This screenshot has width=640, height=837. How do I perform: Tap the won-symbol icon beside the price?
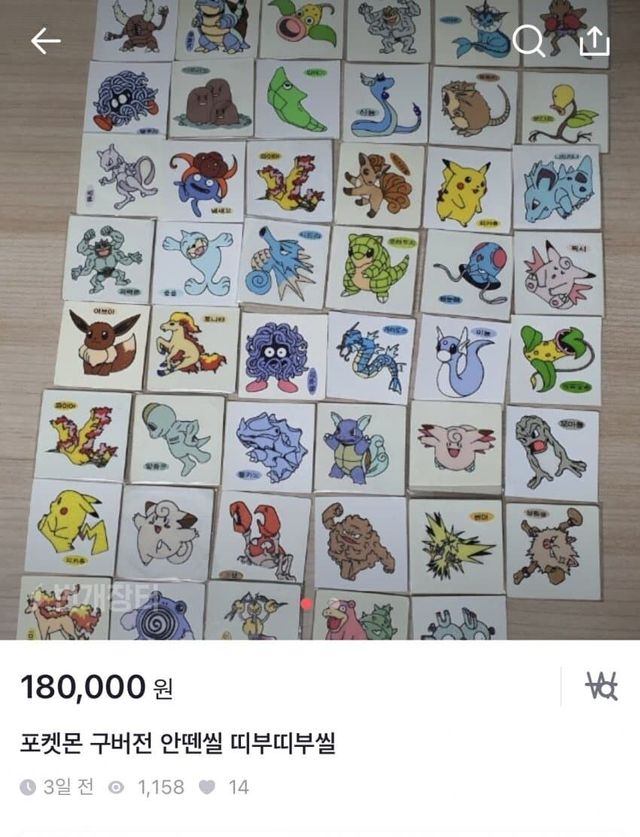point(601,686)
